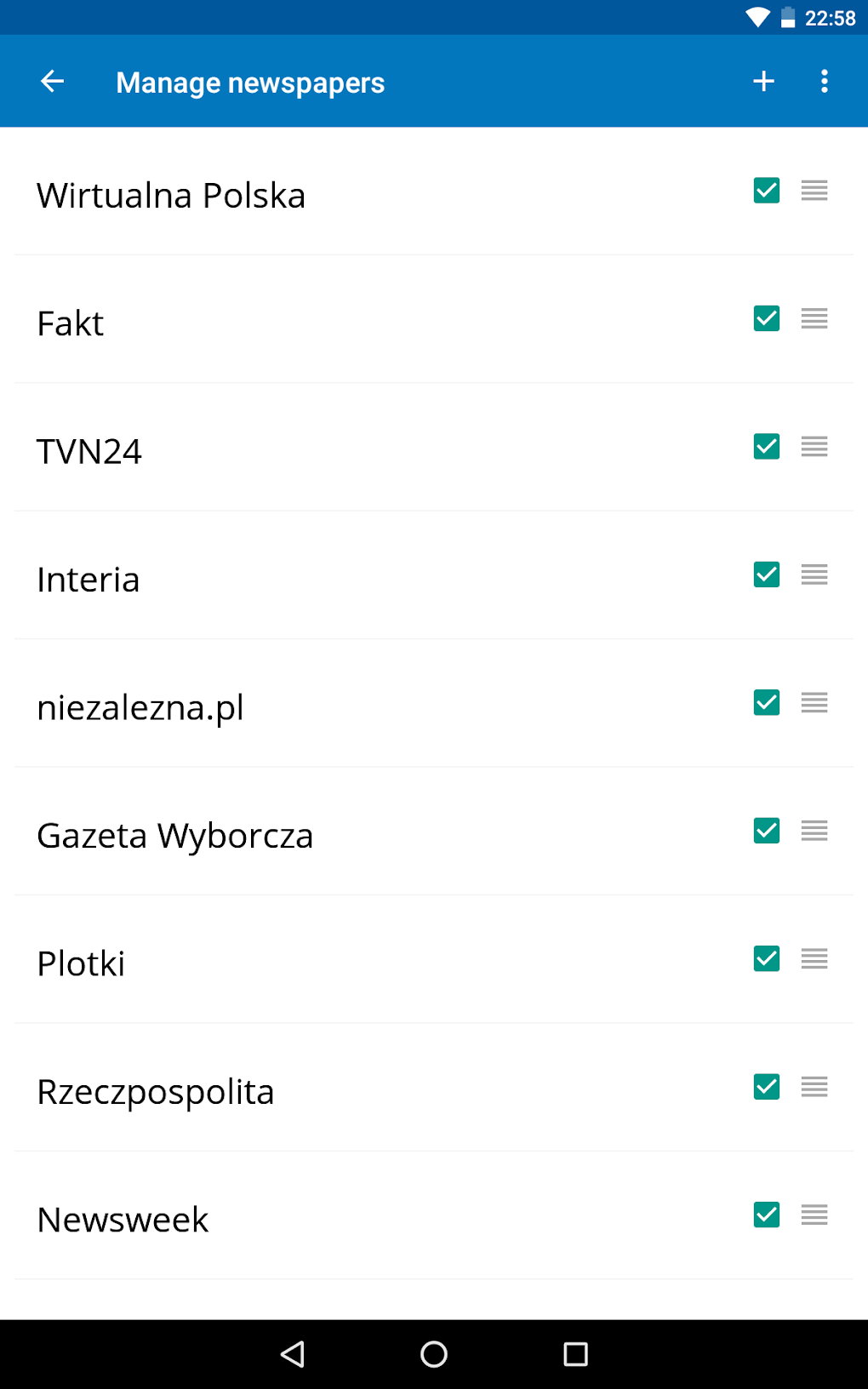The image size is (868, 1389).
Task: Uncheck the Fakt checkbox
Action: 767,318
